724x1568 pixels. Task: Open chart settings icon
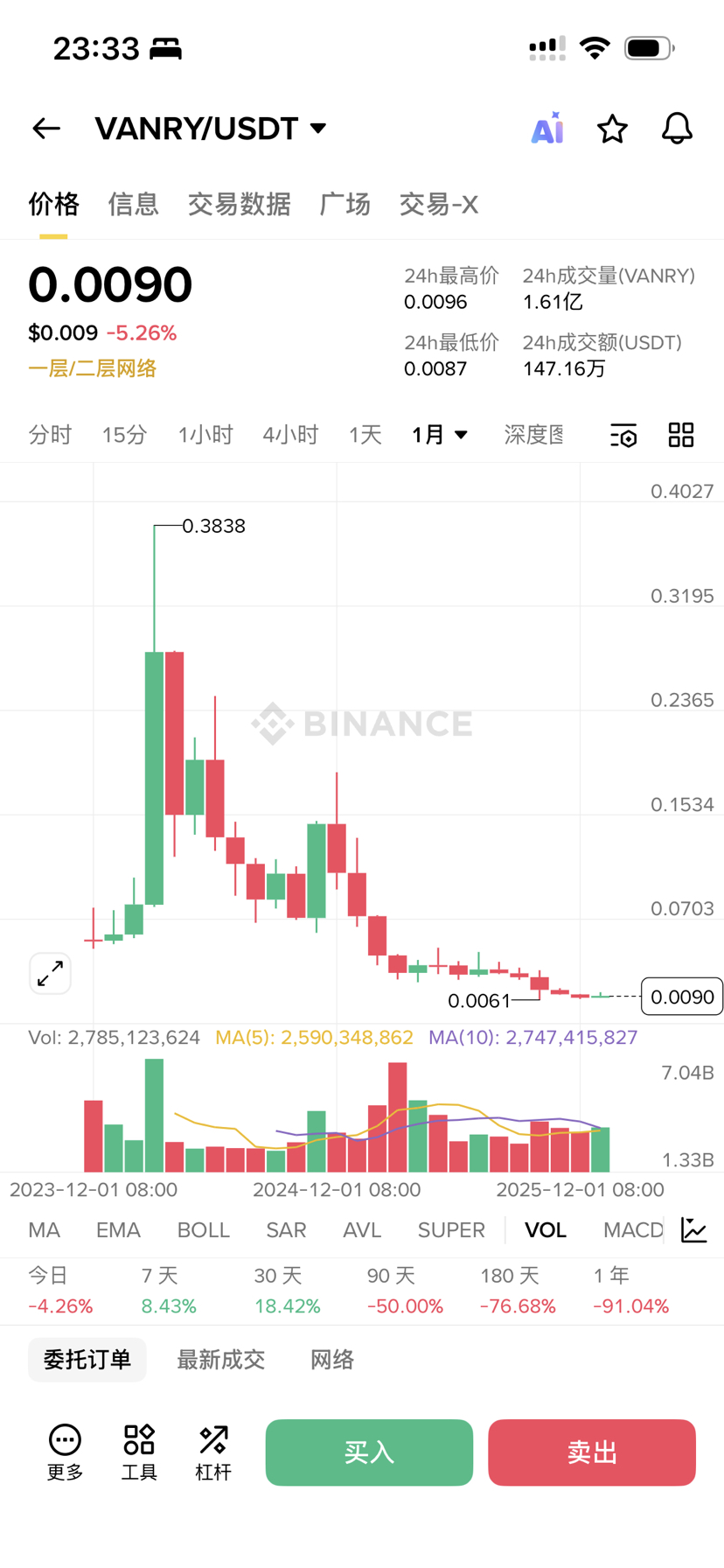point(623,435)
